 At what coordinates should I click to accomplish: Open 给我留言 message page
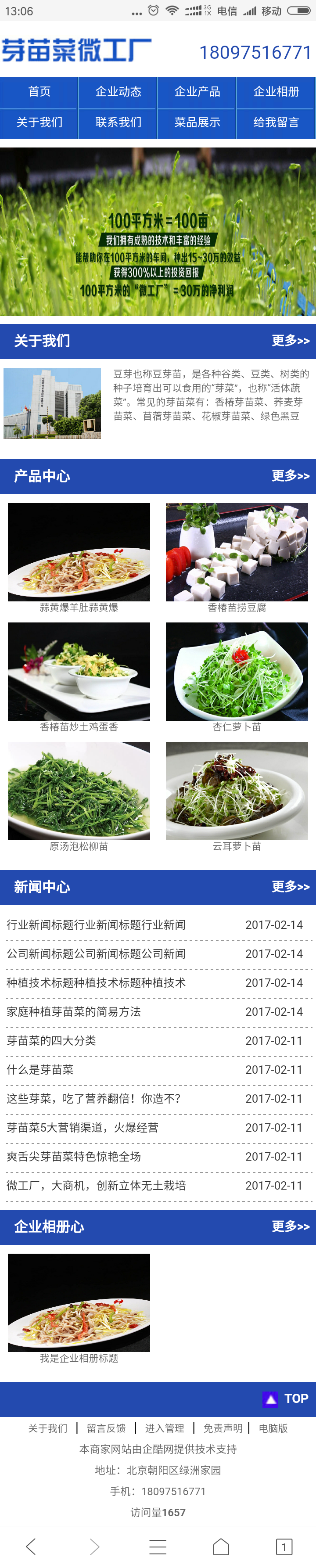click(x=276, y=122)
